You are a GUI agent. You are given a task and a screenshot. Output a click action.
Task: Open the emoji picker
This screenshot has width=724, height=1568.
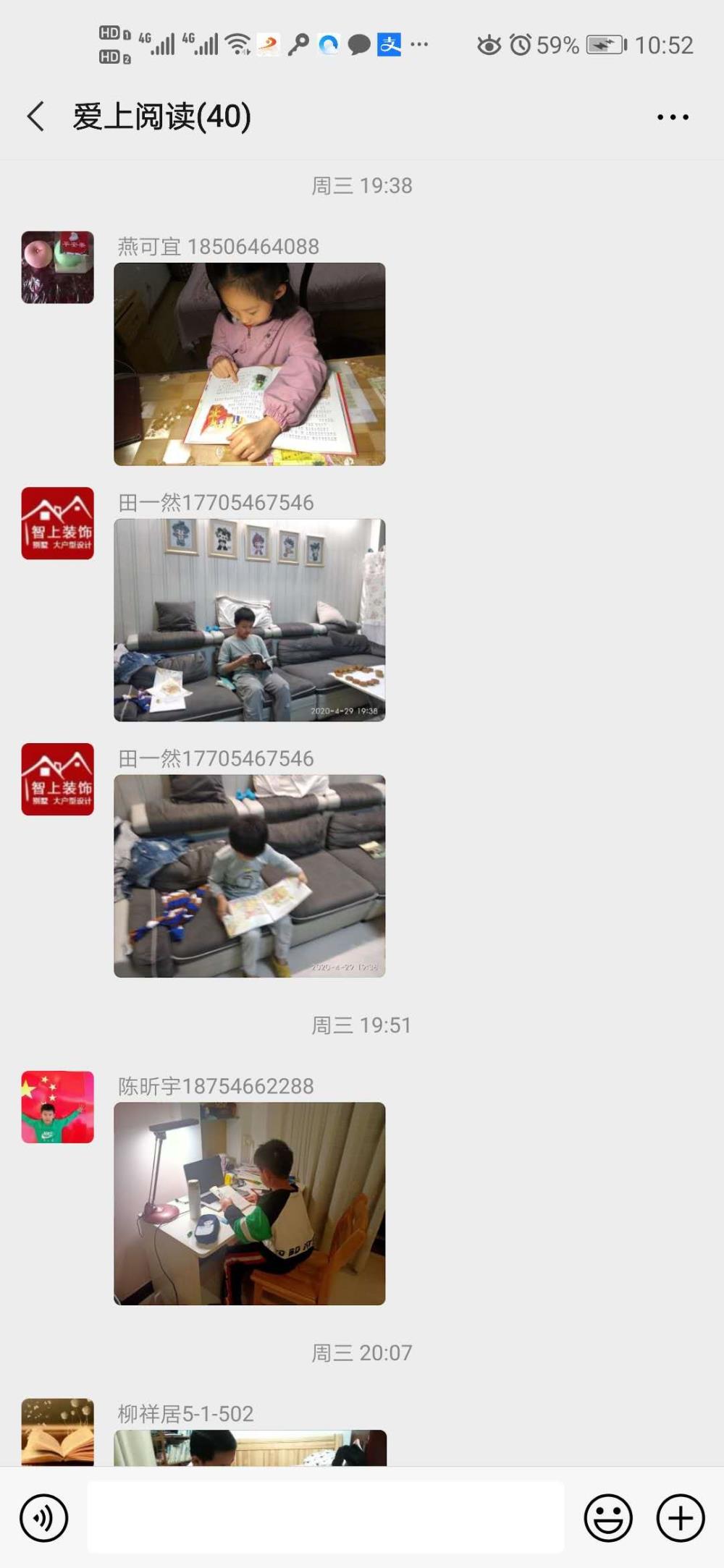(608, 1517)
